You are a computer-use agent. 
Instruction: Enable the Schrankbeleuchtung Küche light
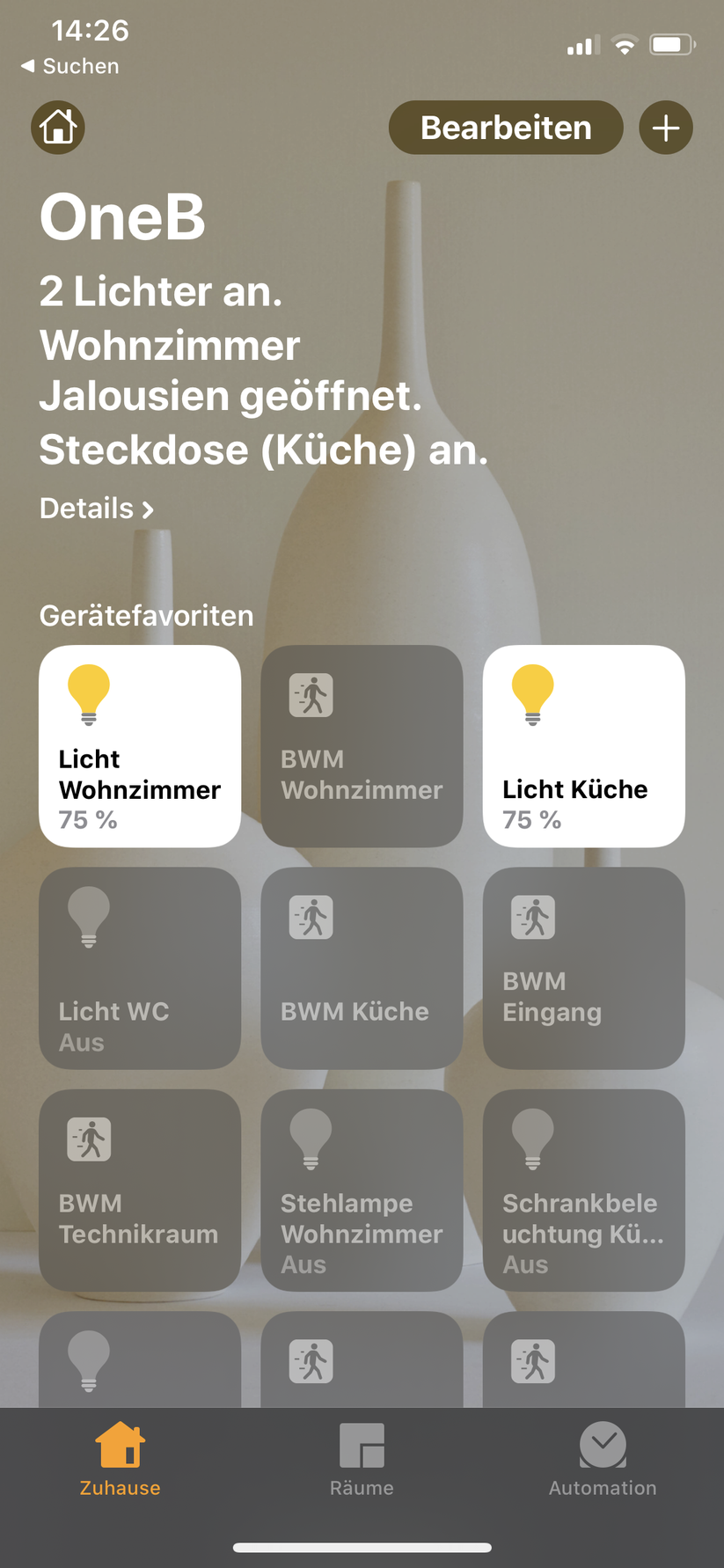click(583, 1190)
